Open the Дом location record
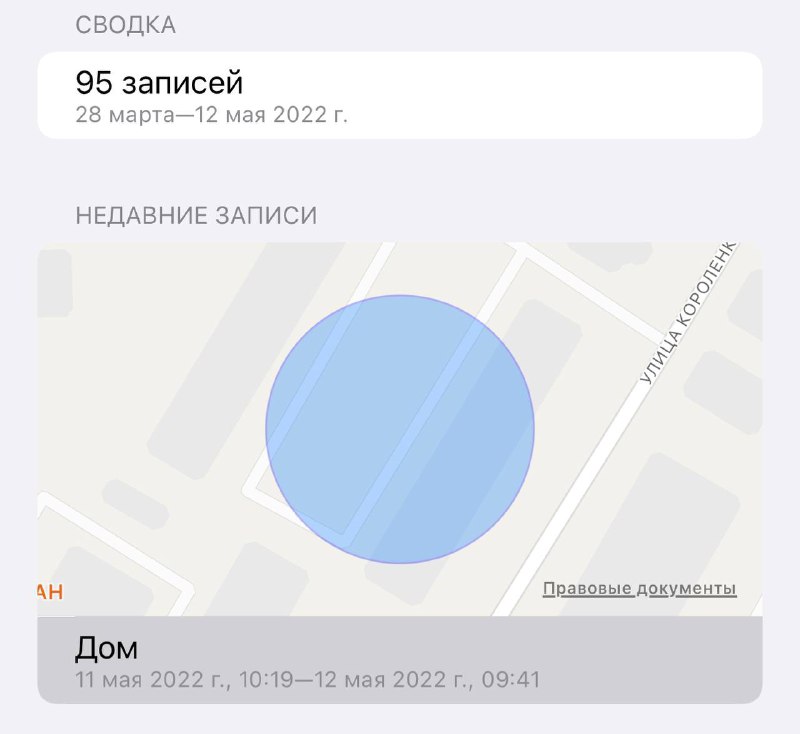Viewport: 800px width, 734px height. coord(400,661)
